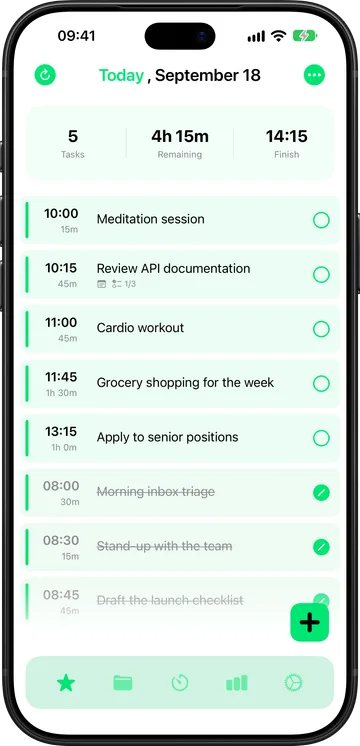Viewport: 360px width, 746px height.
Task: Switch to the star Today tab
Action: (66, 683)
